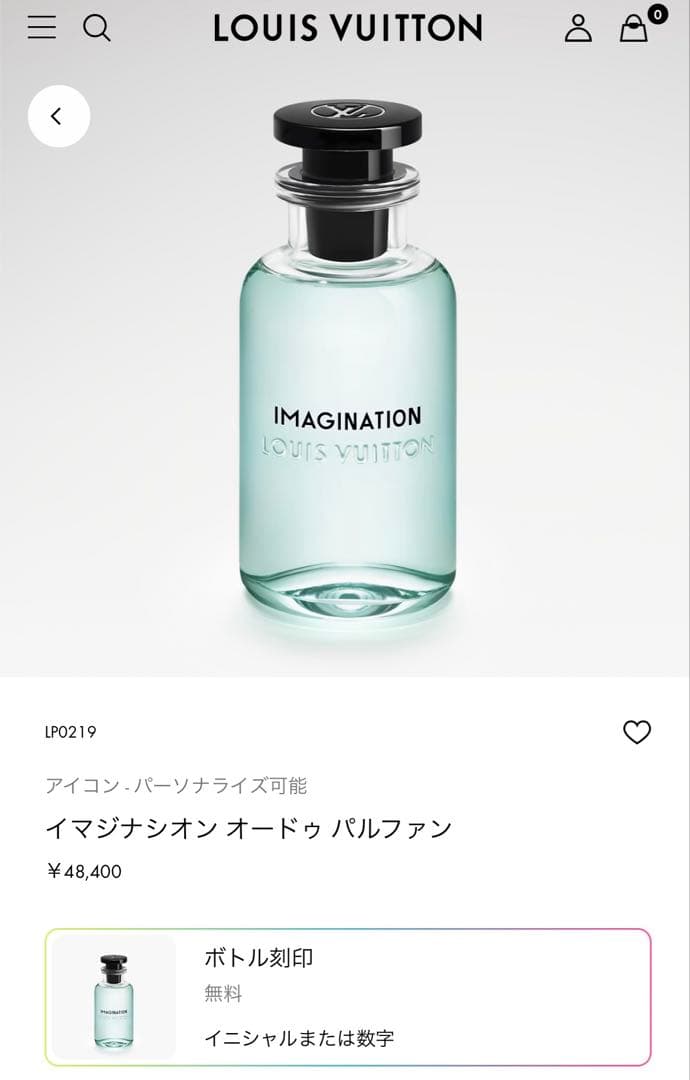Open the account profile icon
690x1080 pixels.
pos(578,28)
